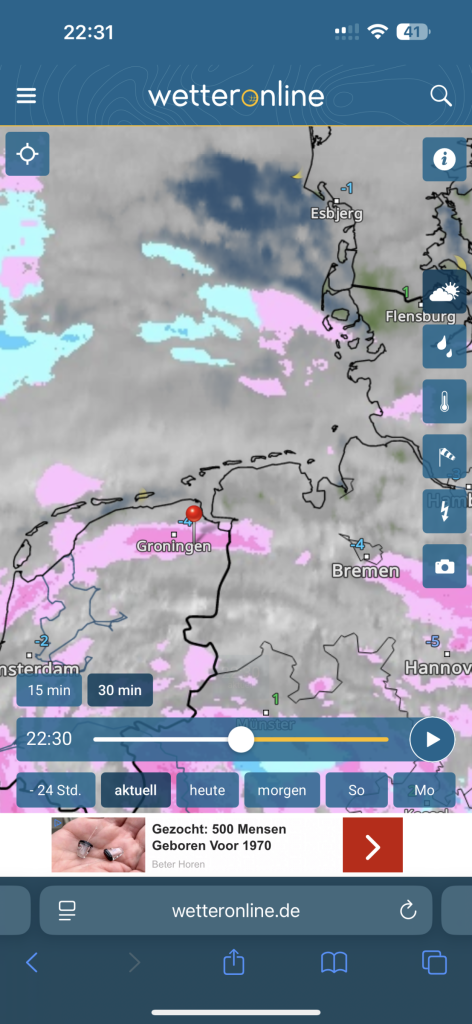Open the search magnifier
The image size is (472, 1024).
441,96
